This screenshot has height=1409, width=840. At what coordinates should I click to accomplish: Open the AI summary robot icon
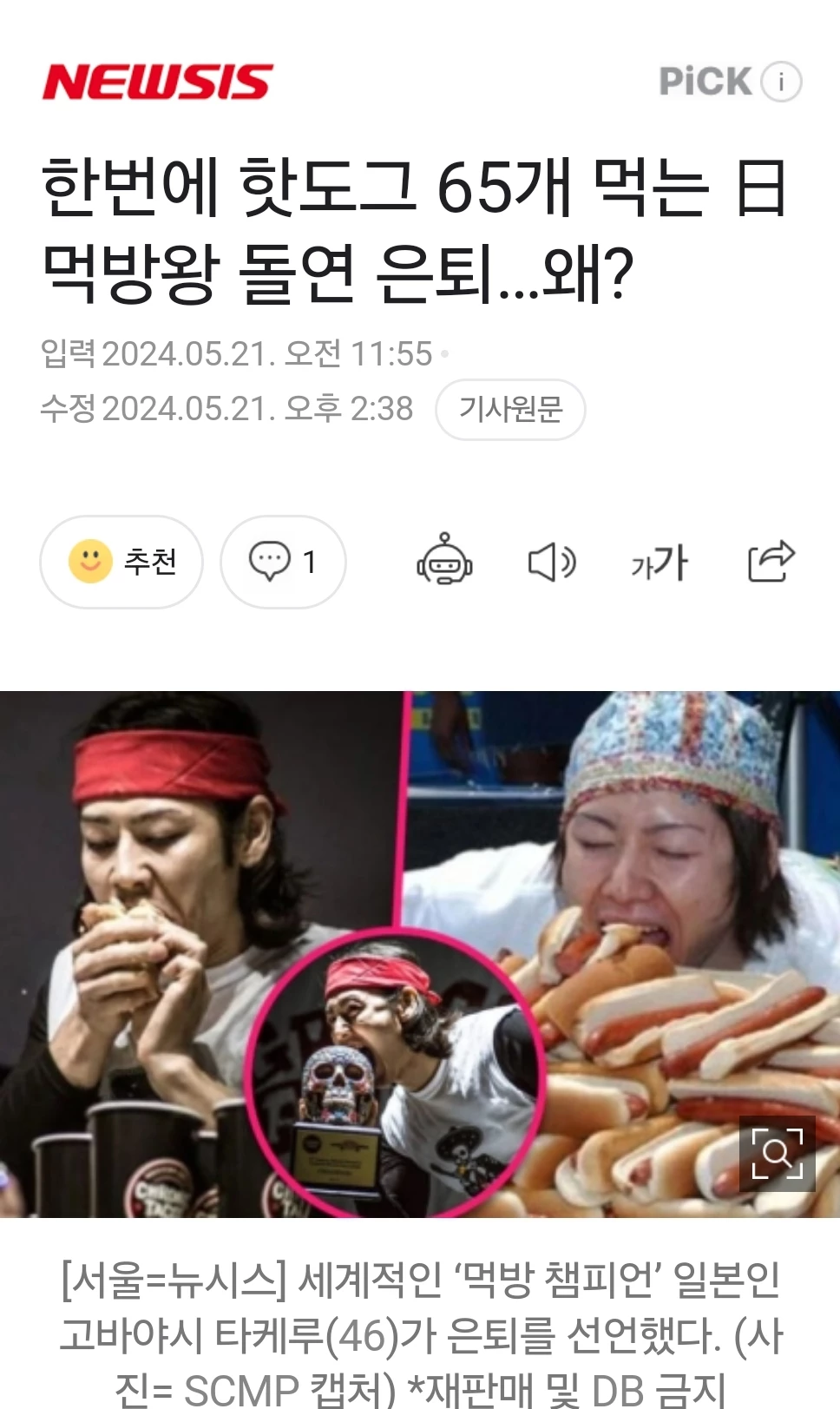click(x=444, y=562)
